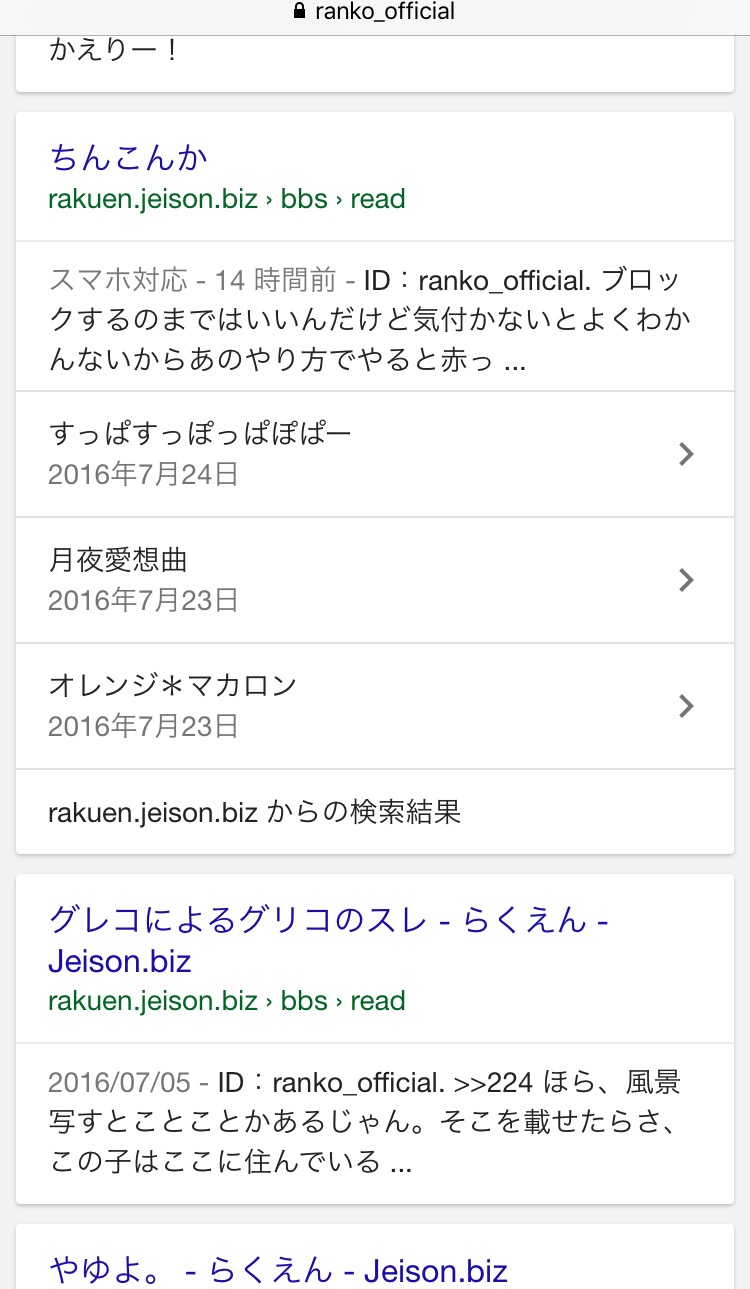
Task: View more results from rakuen.jeison.biz
Action: (x=254, y=812)
